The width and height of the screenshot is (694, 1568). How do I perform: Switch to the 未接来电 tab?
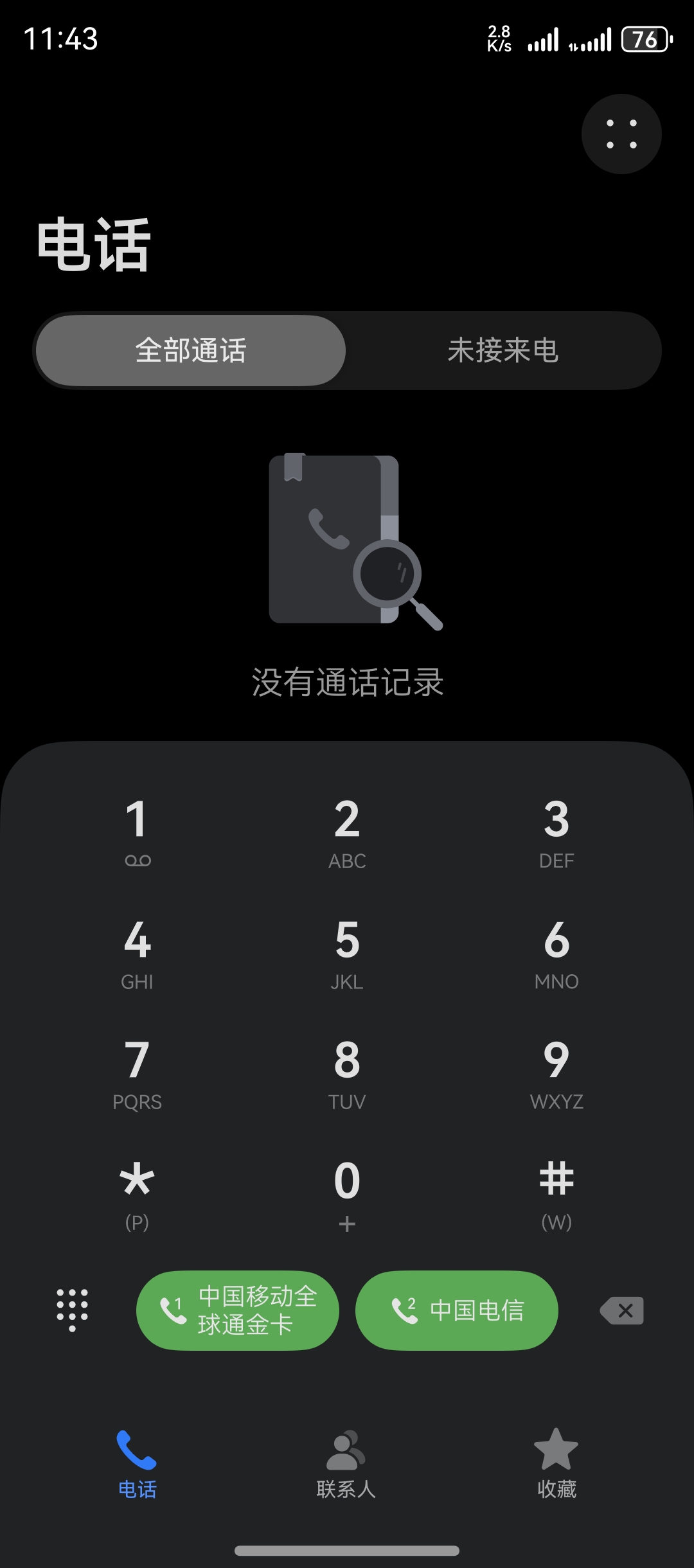click(503, 350)
